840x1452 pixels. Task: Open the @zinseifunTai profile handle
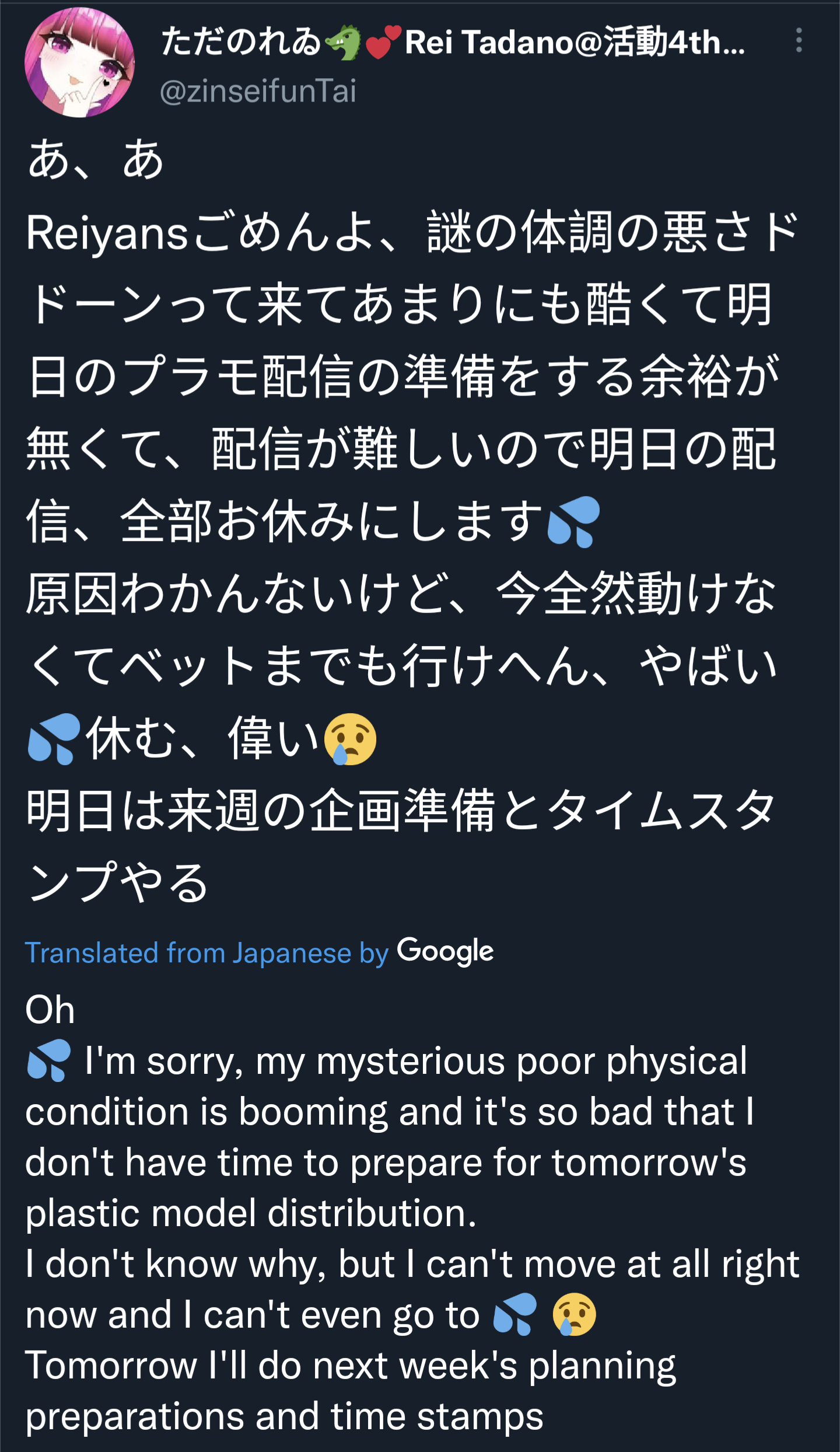tap(257, 92)
